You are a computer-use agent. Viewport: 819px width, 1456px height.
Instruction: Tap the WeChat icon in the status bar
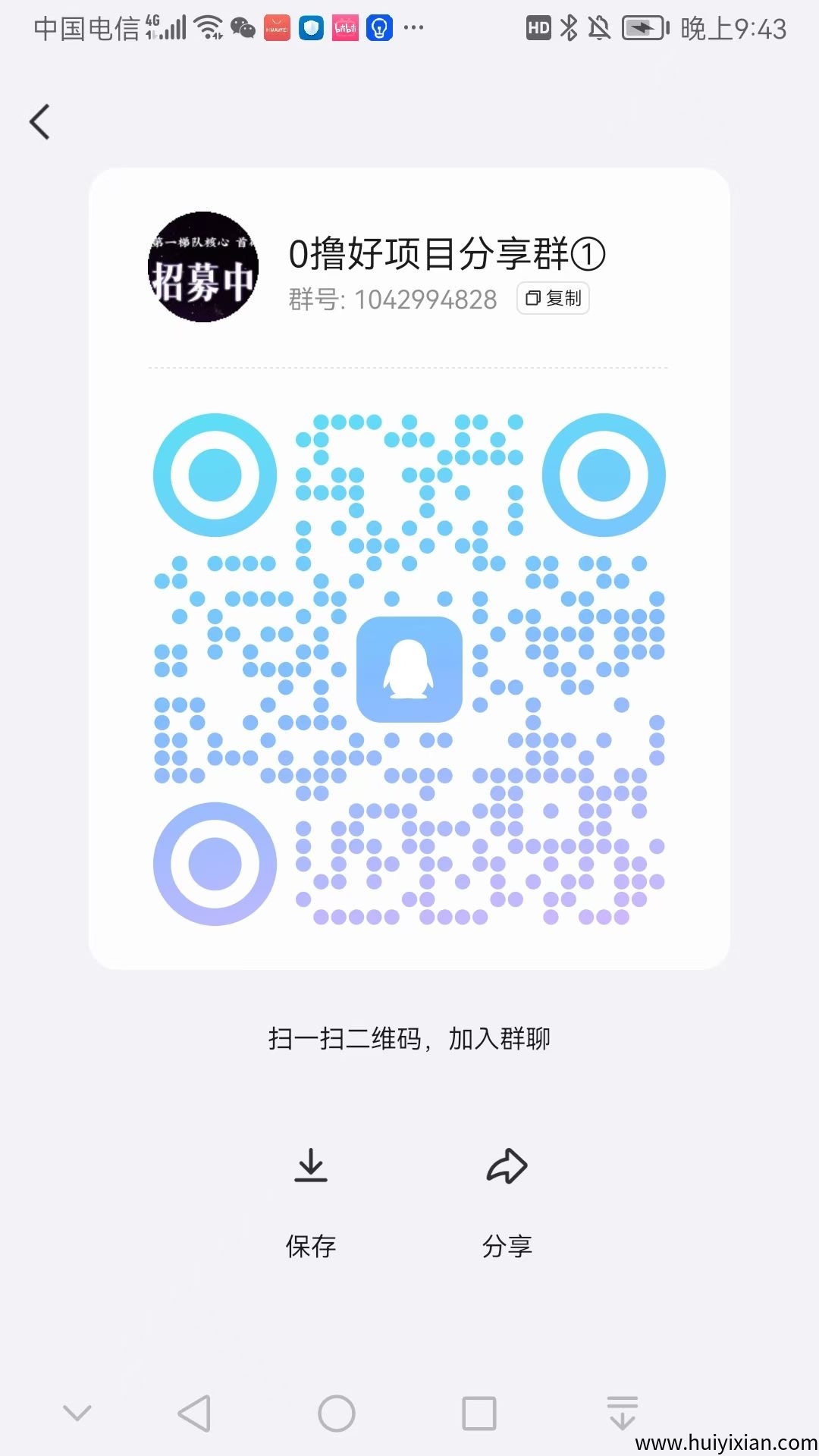click(x=241, y=29)
